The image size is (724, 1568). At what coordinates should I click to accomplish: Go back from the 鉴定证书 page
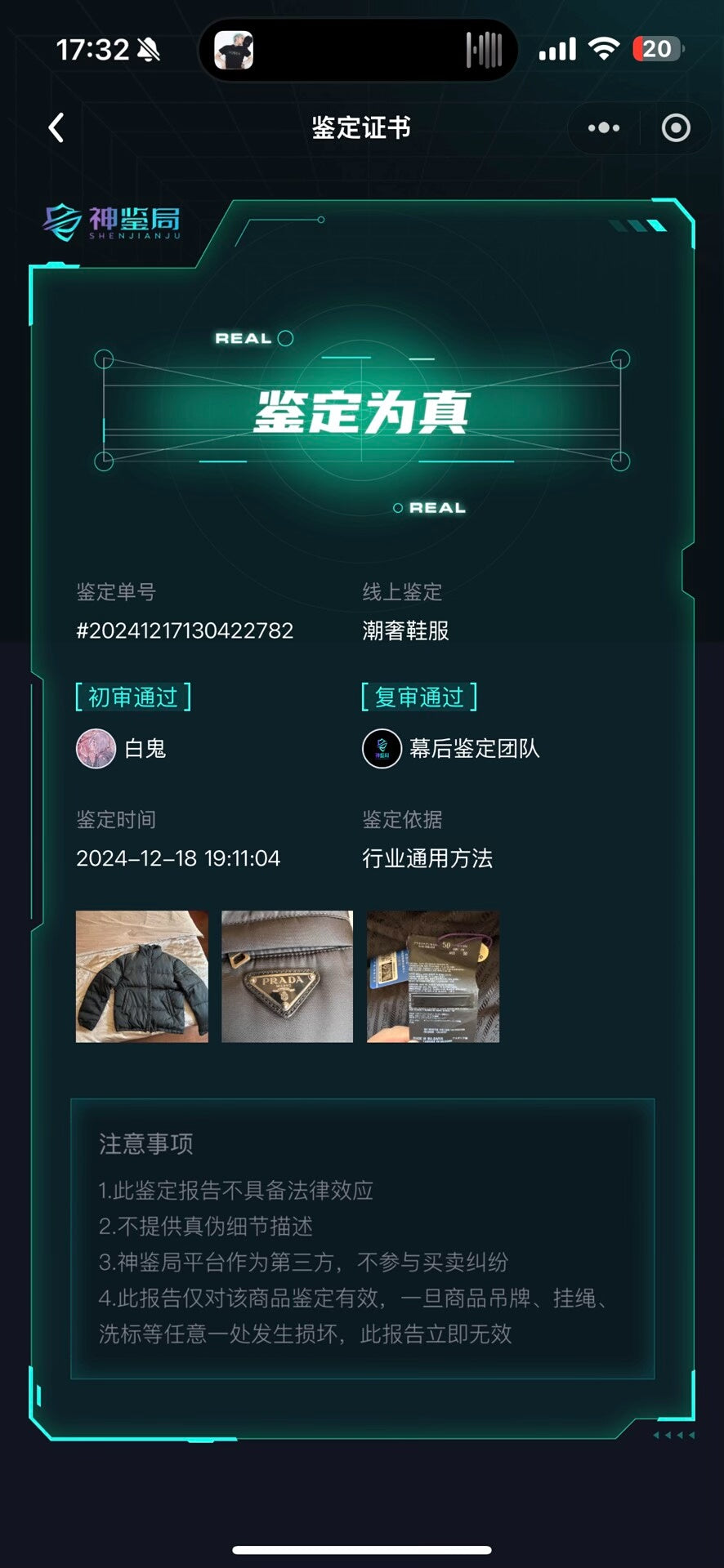click(x=56, y=128)
